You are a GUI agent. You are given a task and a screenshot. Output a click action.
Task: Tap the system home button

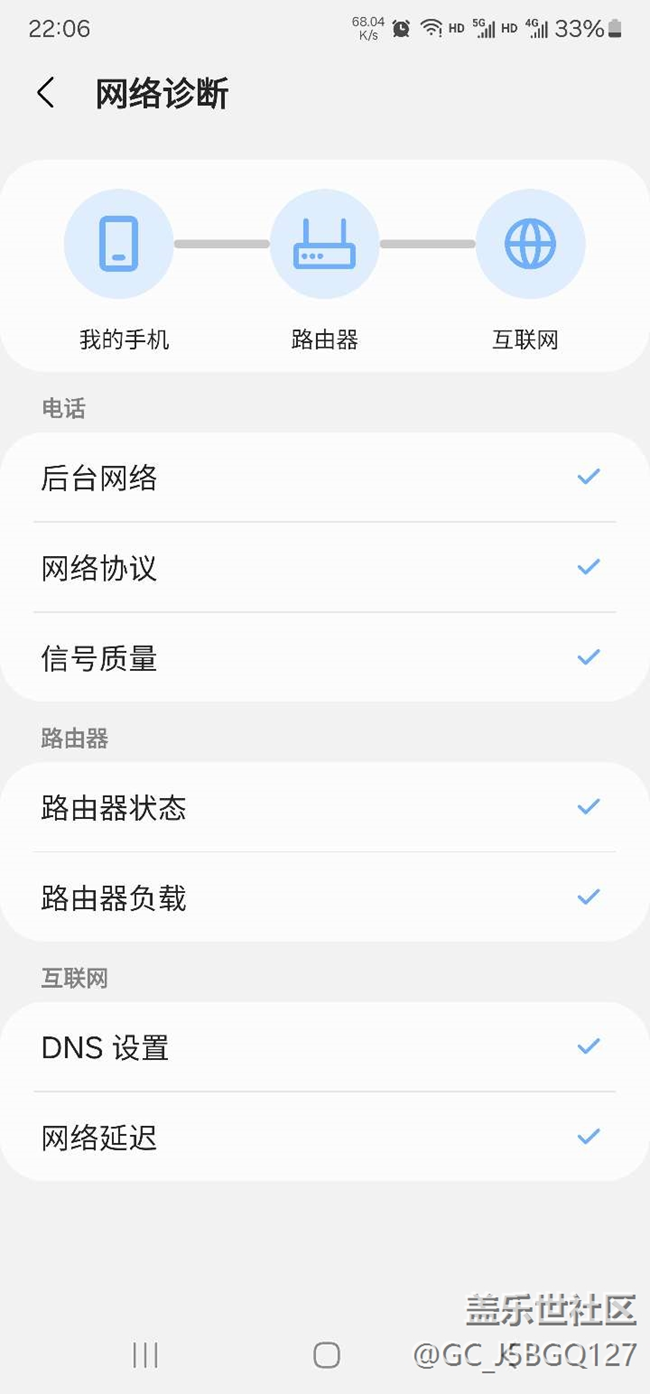tap(326, 1354)
